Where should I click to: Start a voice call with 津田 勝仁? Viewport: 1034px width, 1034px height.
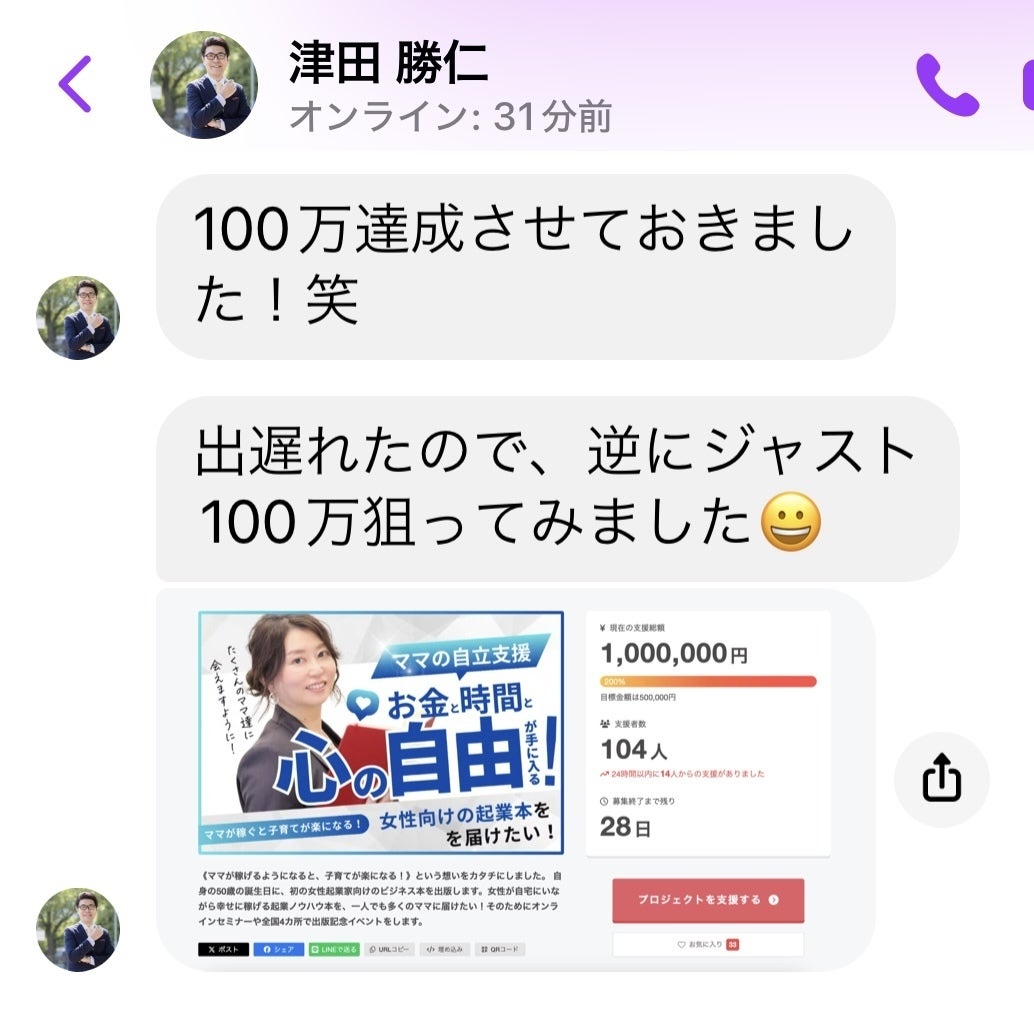point(947,85)
